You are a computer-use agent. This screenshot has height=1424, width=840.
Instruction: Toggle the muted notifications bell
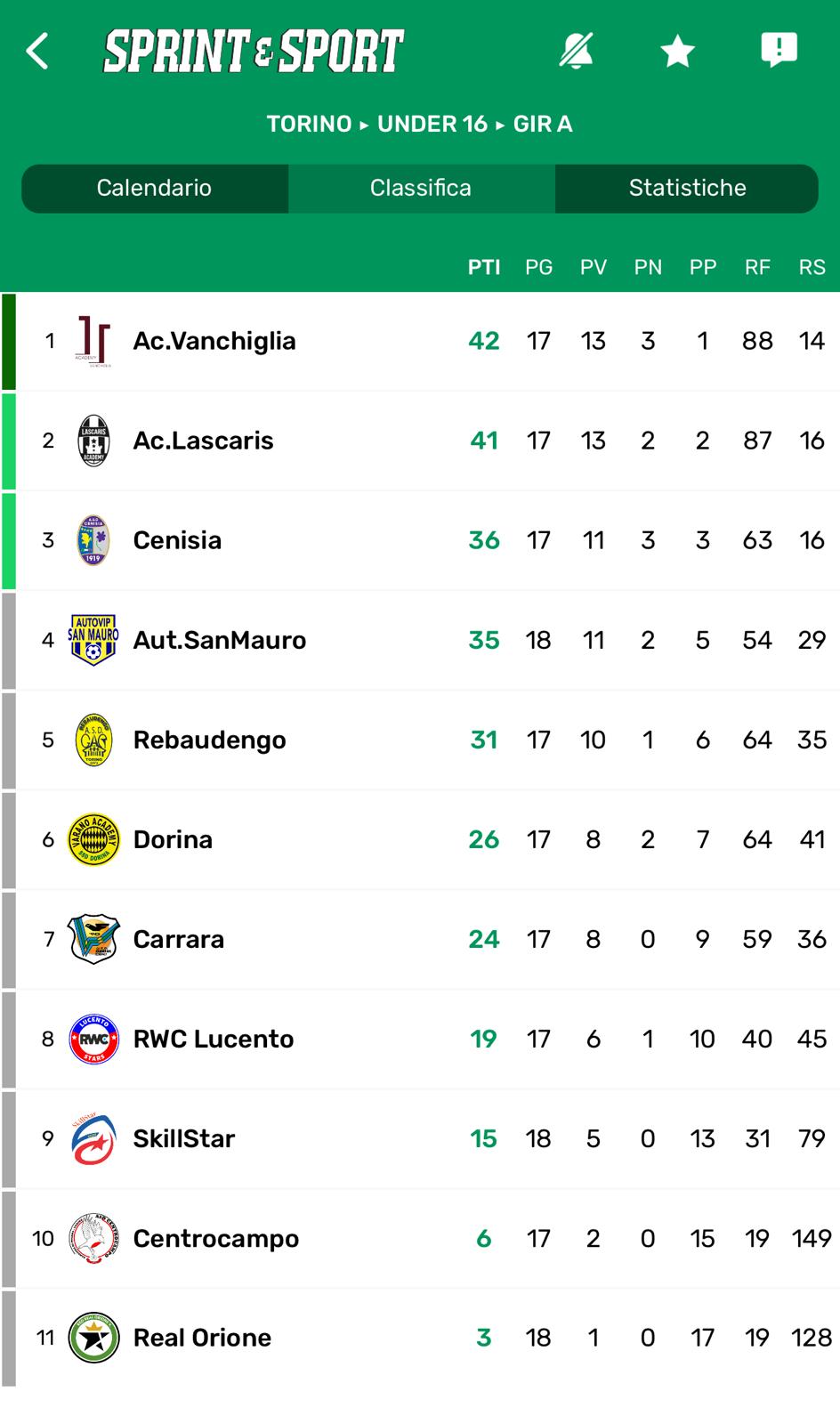pos(576,51)
